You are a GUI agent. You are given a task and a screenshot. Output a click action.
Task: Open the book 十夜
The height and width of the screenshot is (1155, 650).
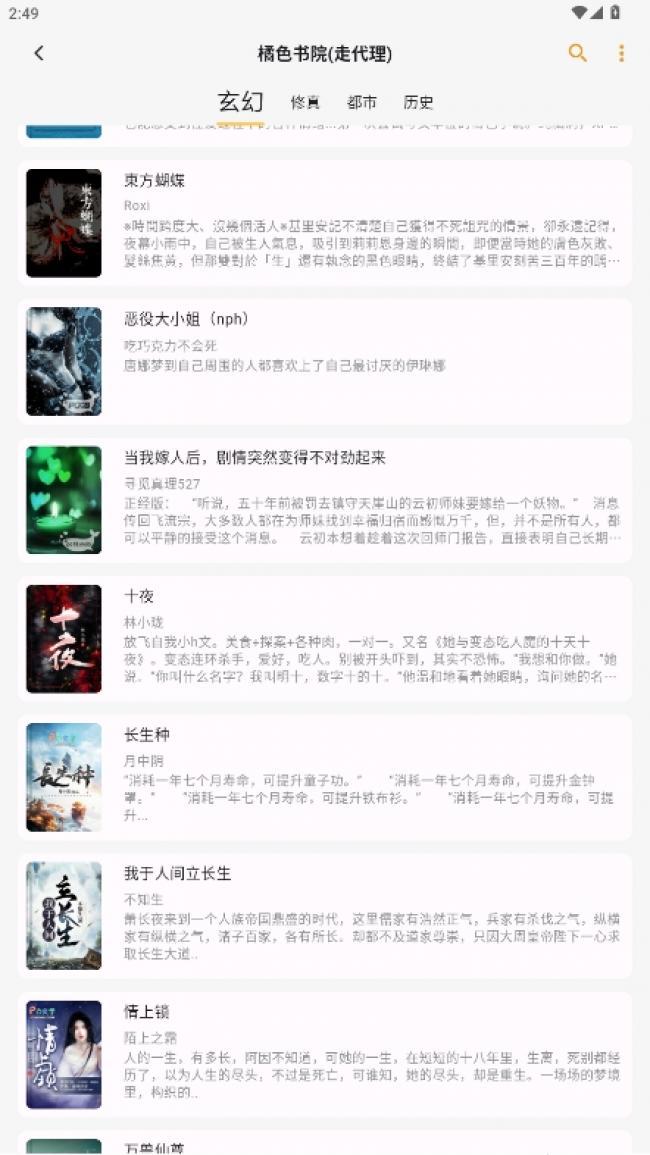click(324, 639)
